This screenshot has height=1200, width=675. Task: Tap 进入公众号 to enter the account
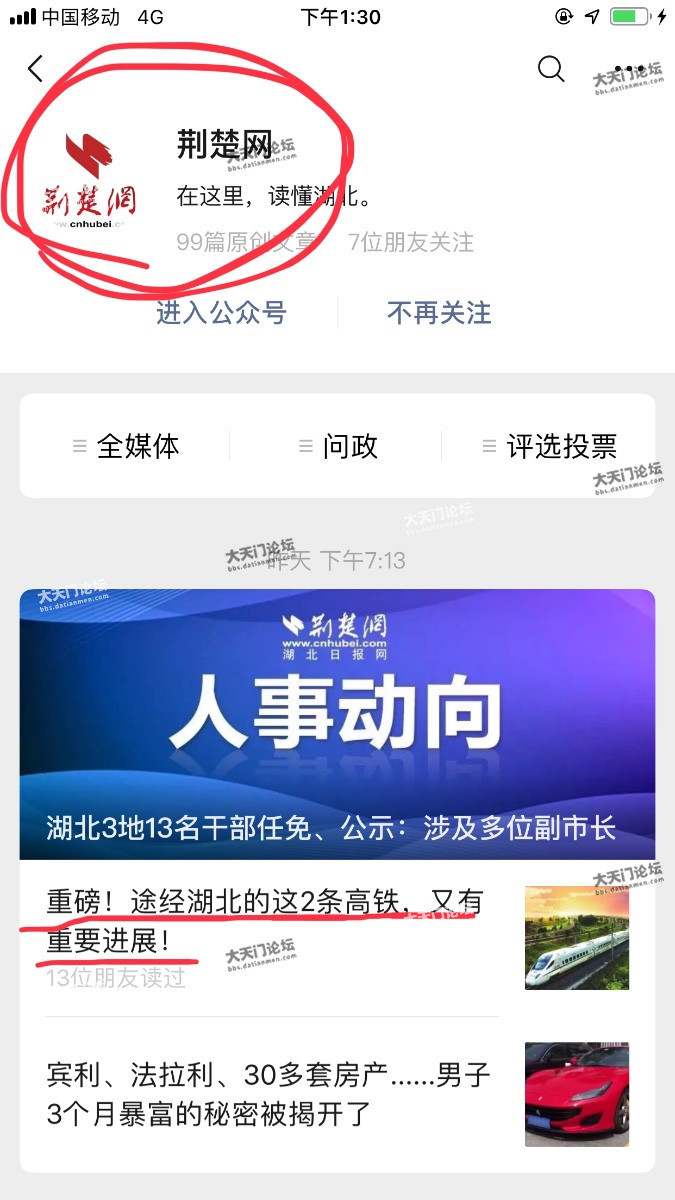[x=221, y=313]
